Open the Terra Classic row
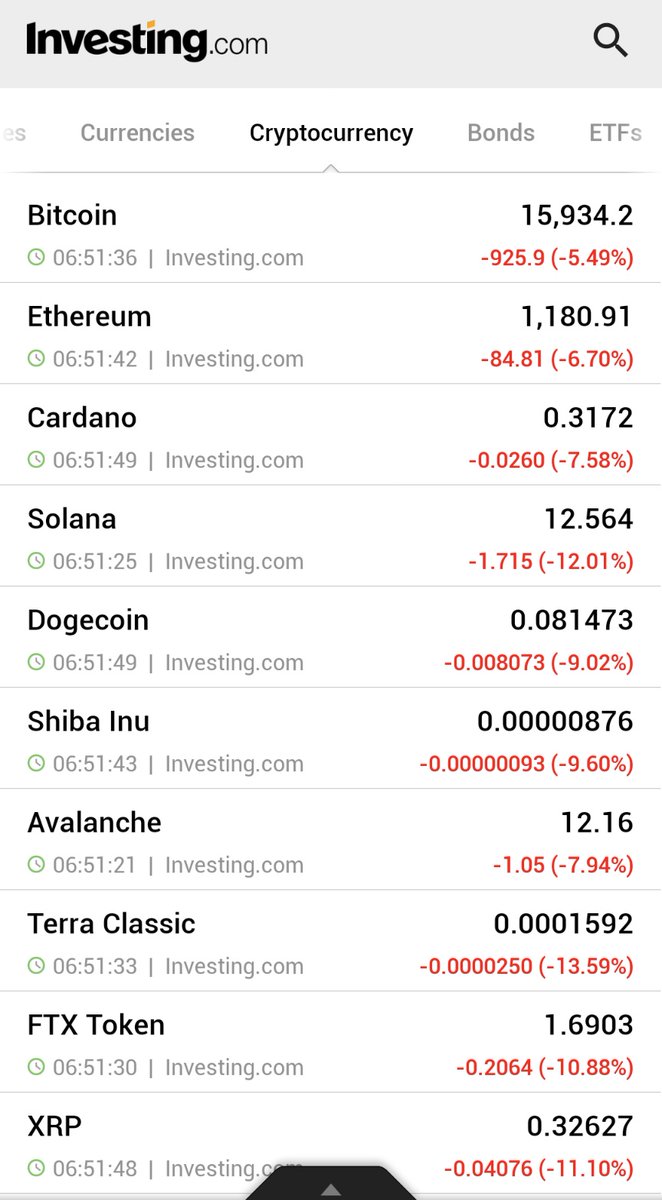Image resolution: width=662 pixels, height=1200 pixels. point(331,940)
